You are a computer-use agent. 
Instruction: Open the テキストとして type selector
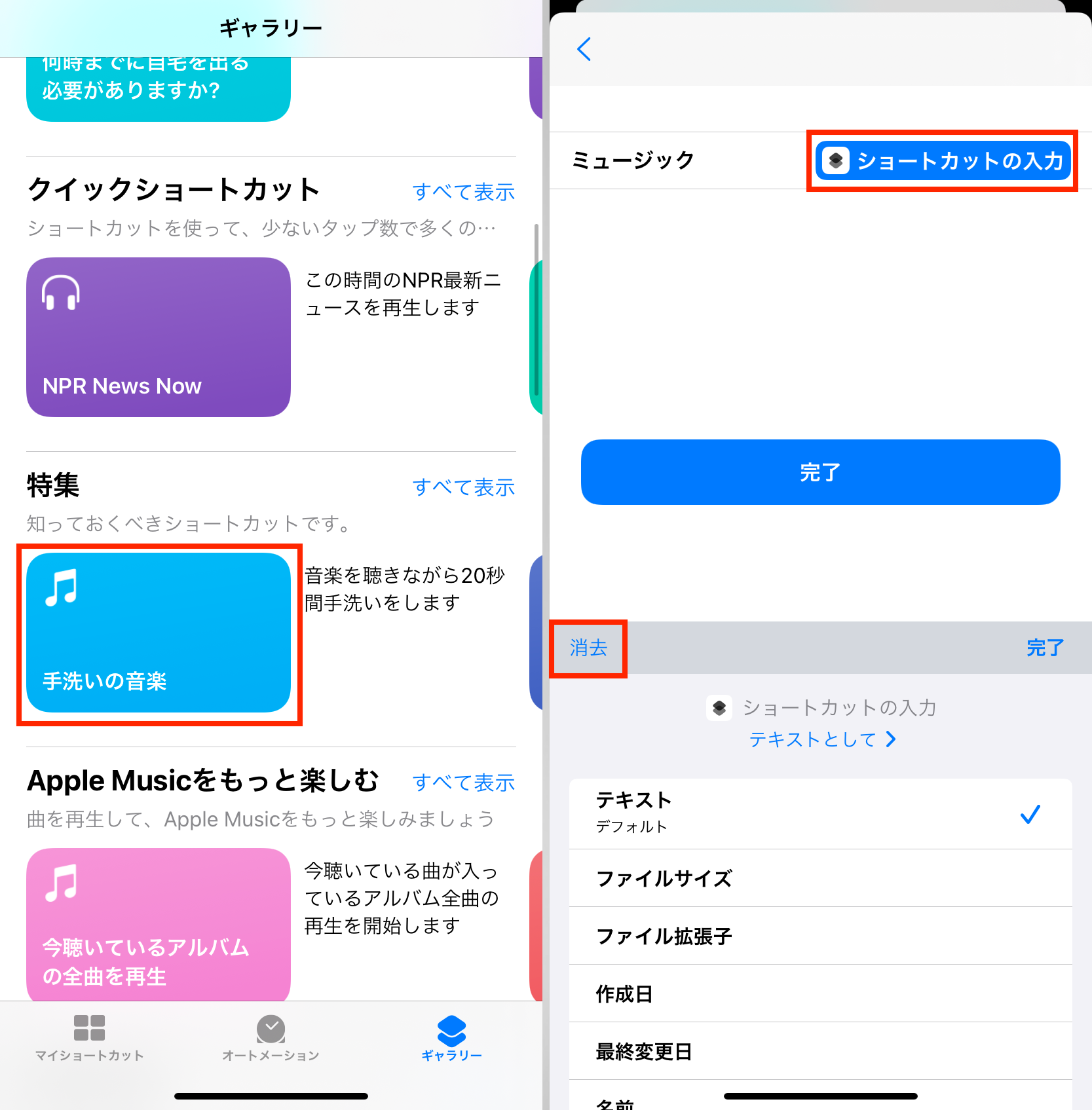(x=822, y=739)
